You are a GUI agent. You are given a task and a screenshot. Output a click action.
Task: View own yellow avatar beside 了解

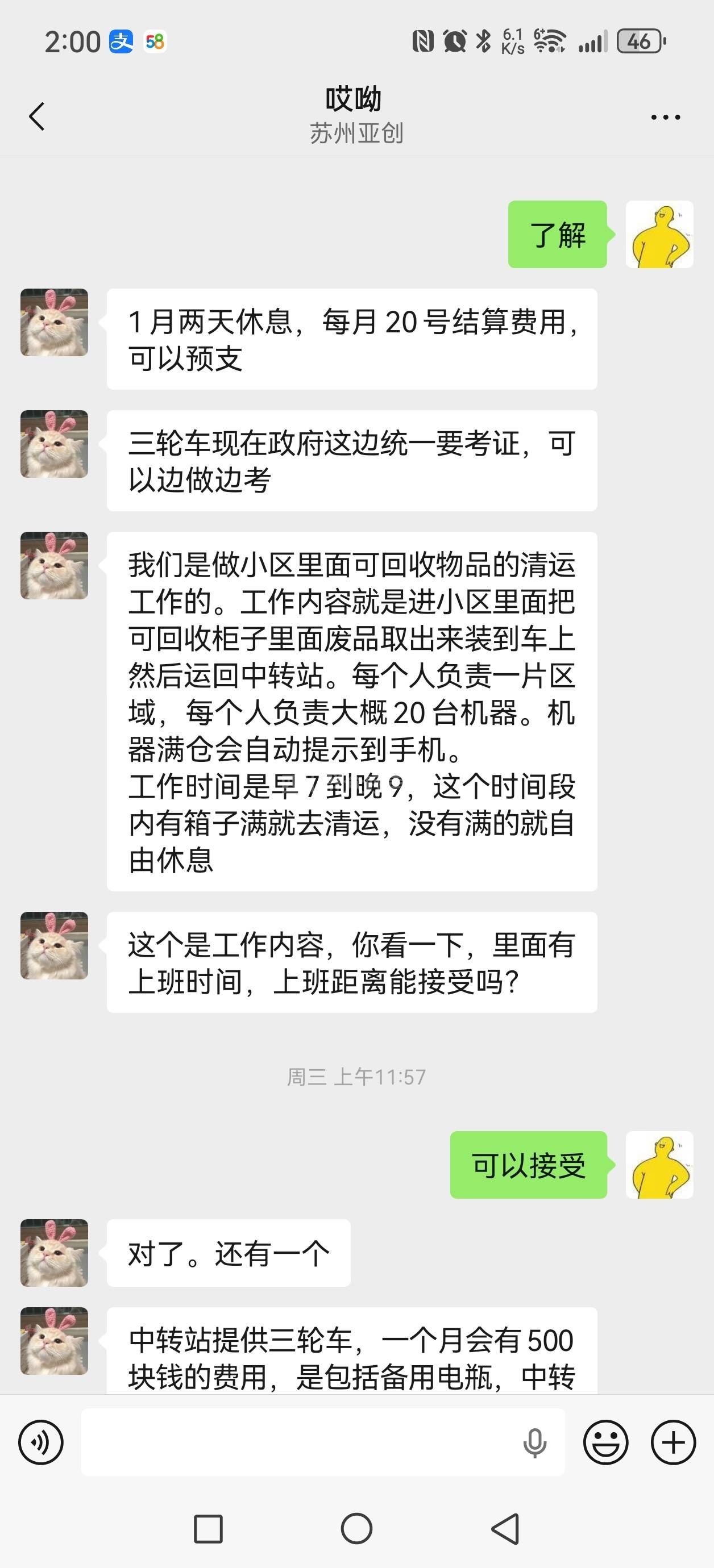659,234
